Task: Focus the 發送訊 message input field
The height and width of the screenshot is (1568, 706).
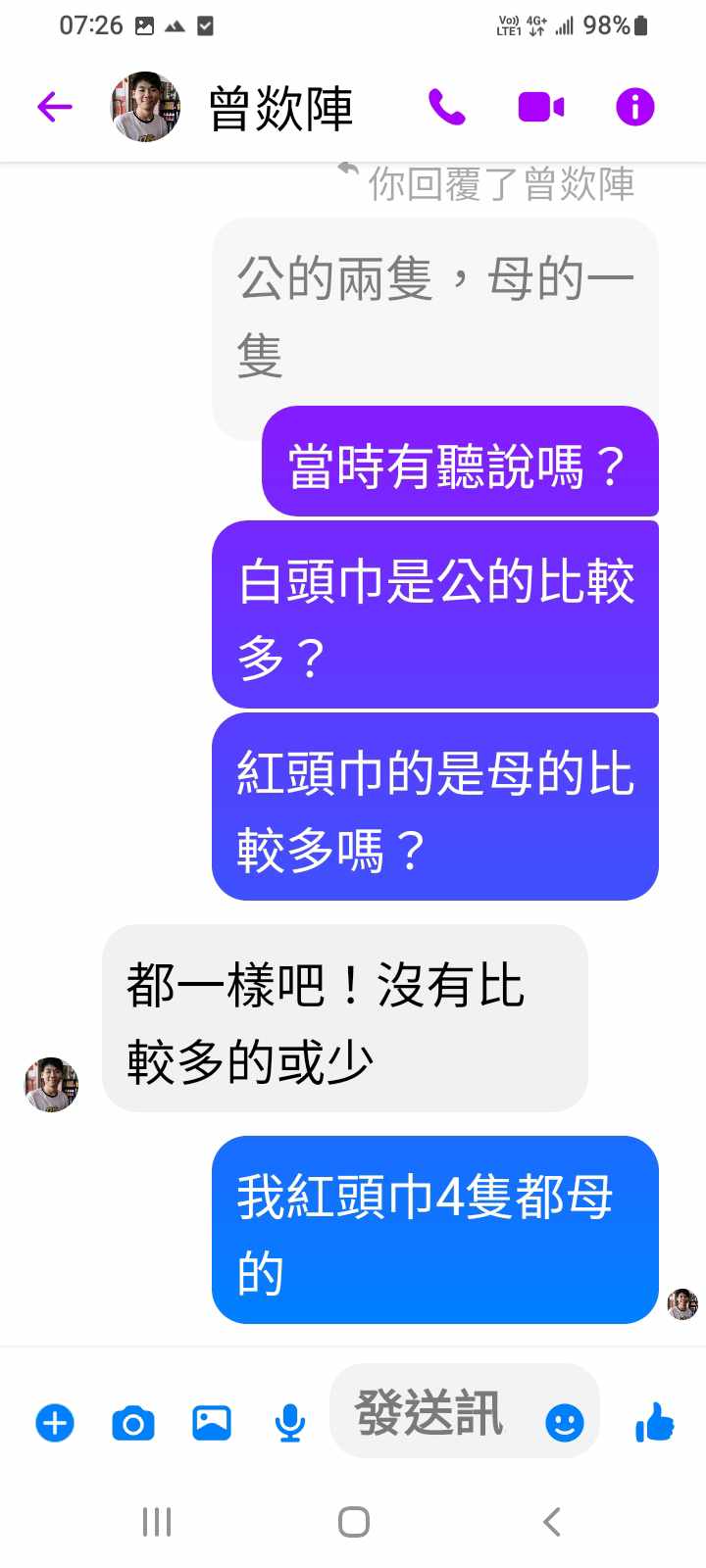Action: (431, 1413)
